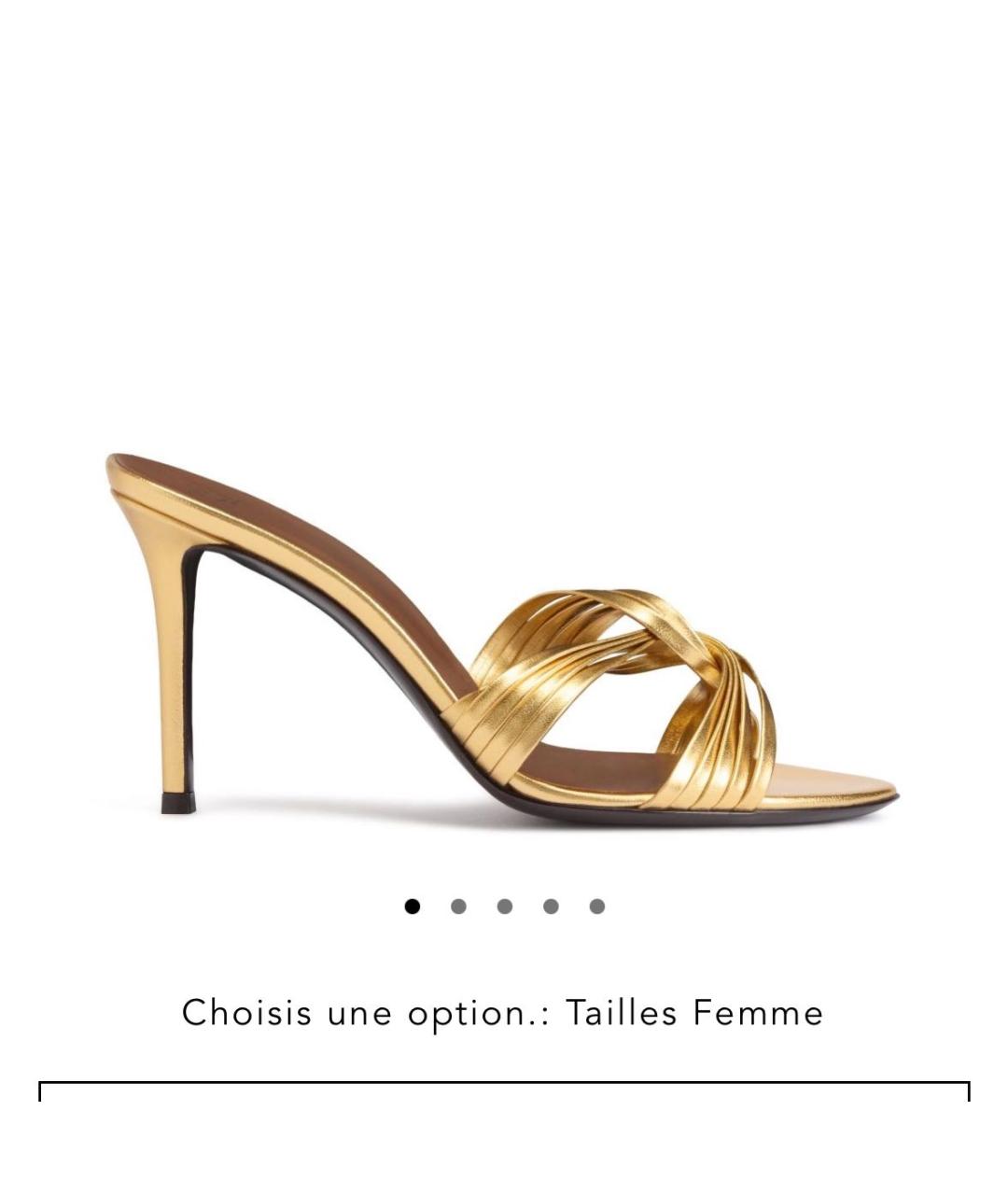
Task: Select the currently highlighted gallery position
Action: tap(411, 904)
